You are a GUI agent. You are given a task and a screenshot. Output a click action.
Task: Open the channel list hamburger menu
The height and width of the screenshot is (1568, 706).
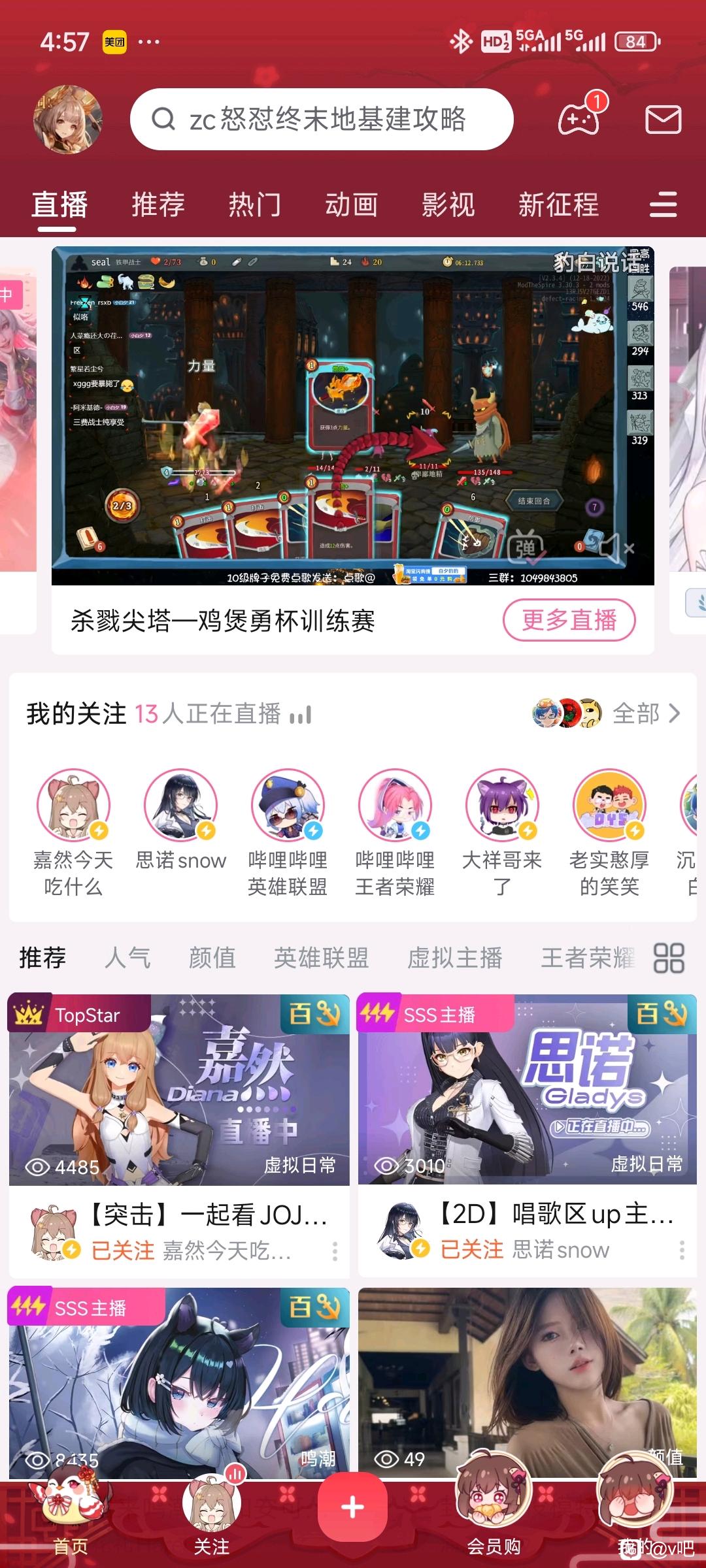pos(663,204)
